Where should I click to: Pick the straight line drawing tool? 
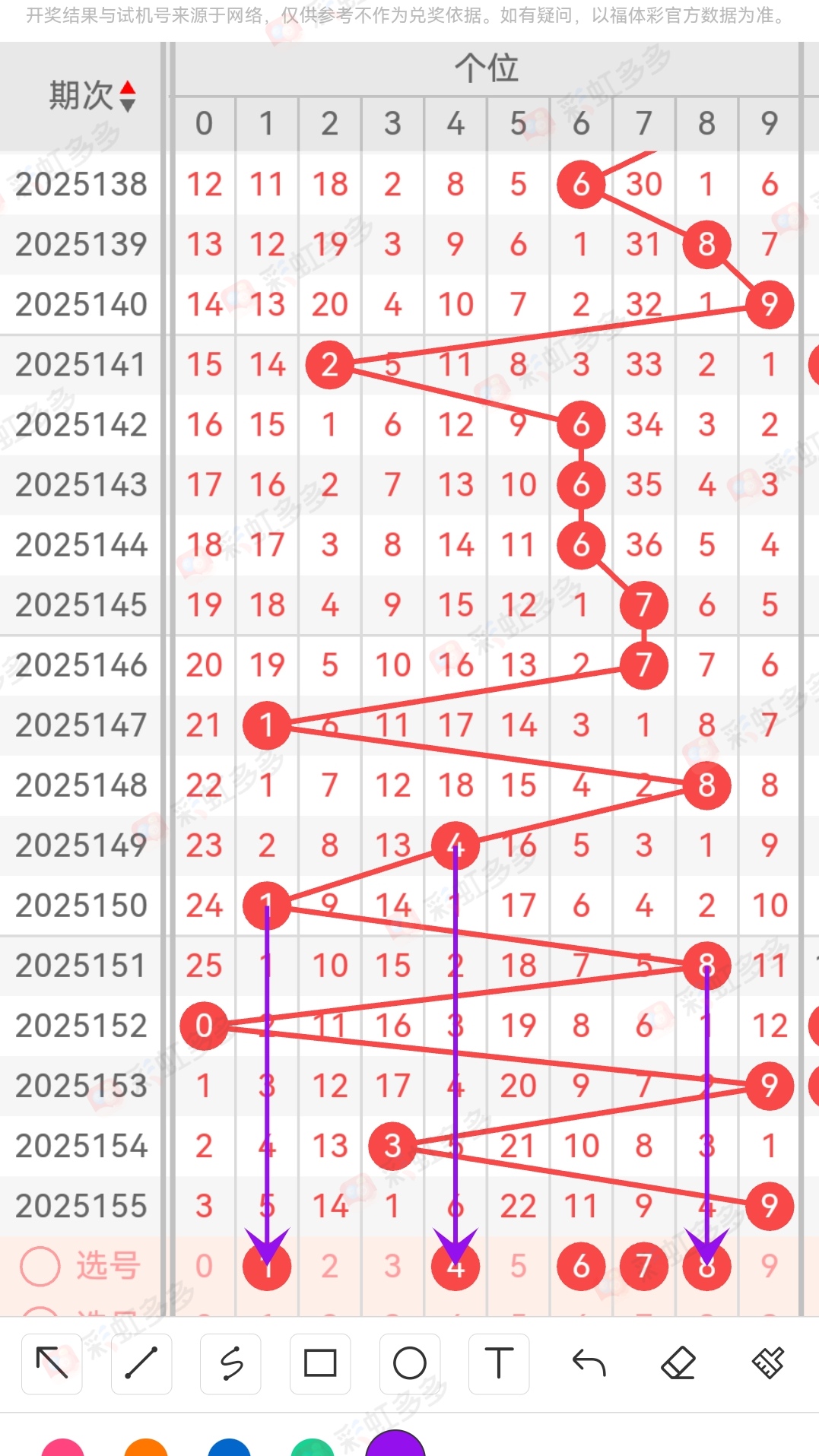[141, 1365]
